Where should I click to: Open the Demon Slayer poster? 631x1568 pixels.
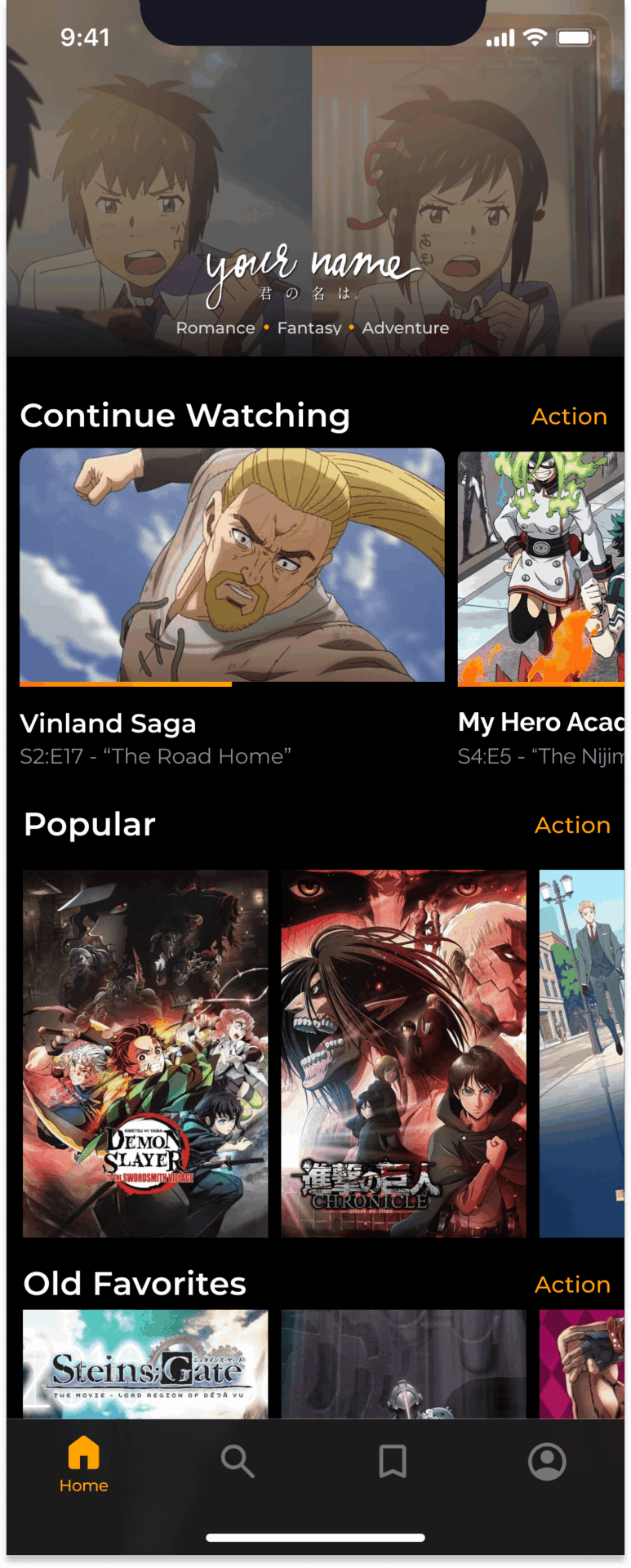click(145, 1053)
